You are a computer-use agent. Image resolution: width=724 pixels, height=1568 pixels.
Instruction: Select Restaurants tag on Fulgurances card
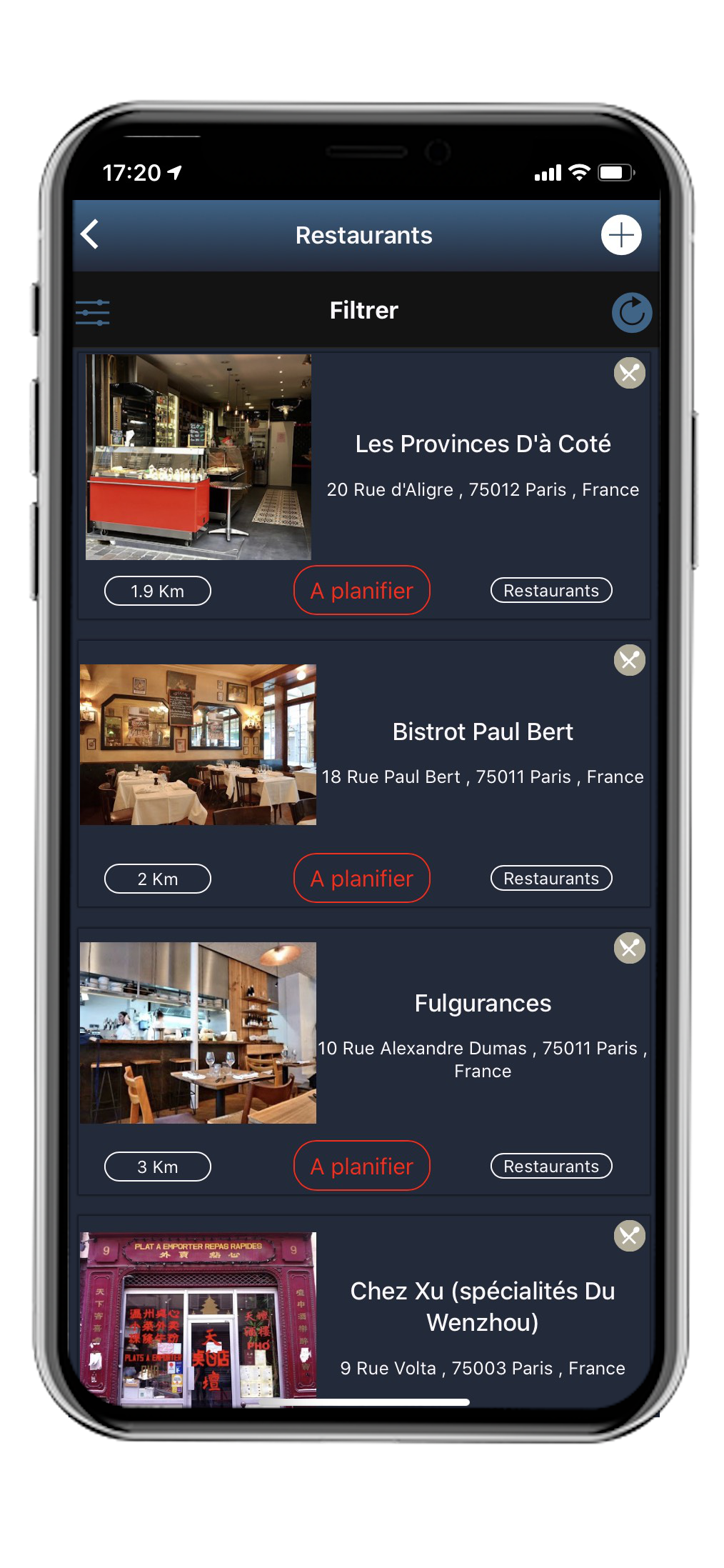(550, 1167)
